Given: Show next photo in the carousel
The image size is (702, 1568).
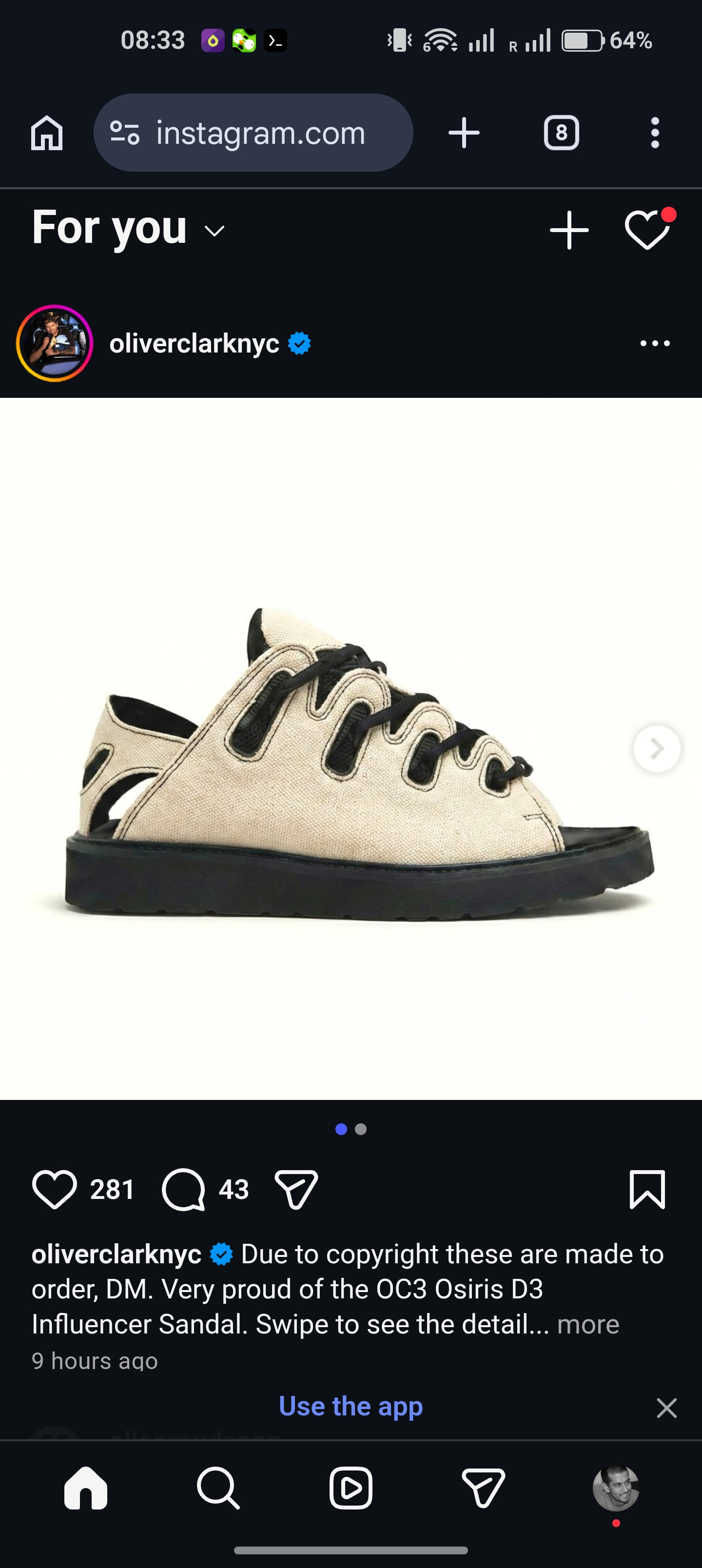Looking at the screenshot, I should click(x=656, y=749).
